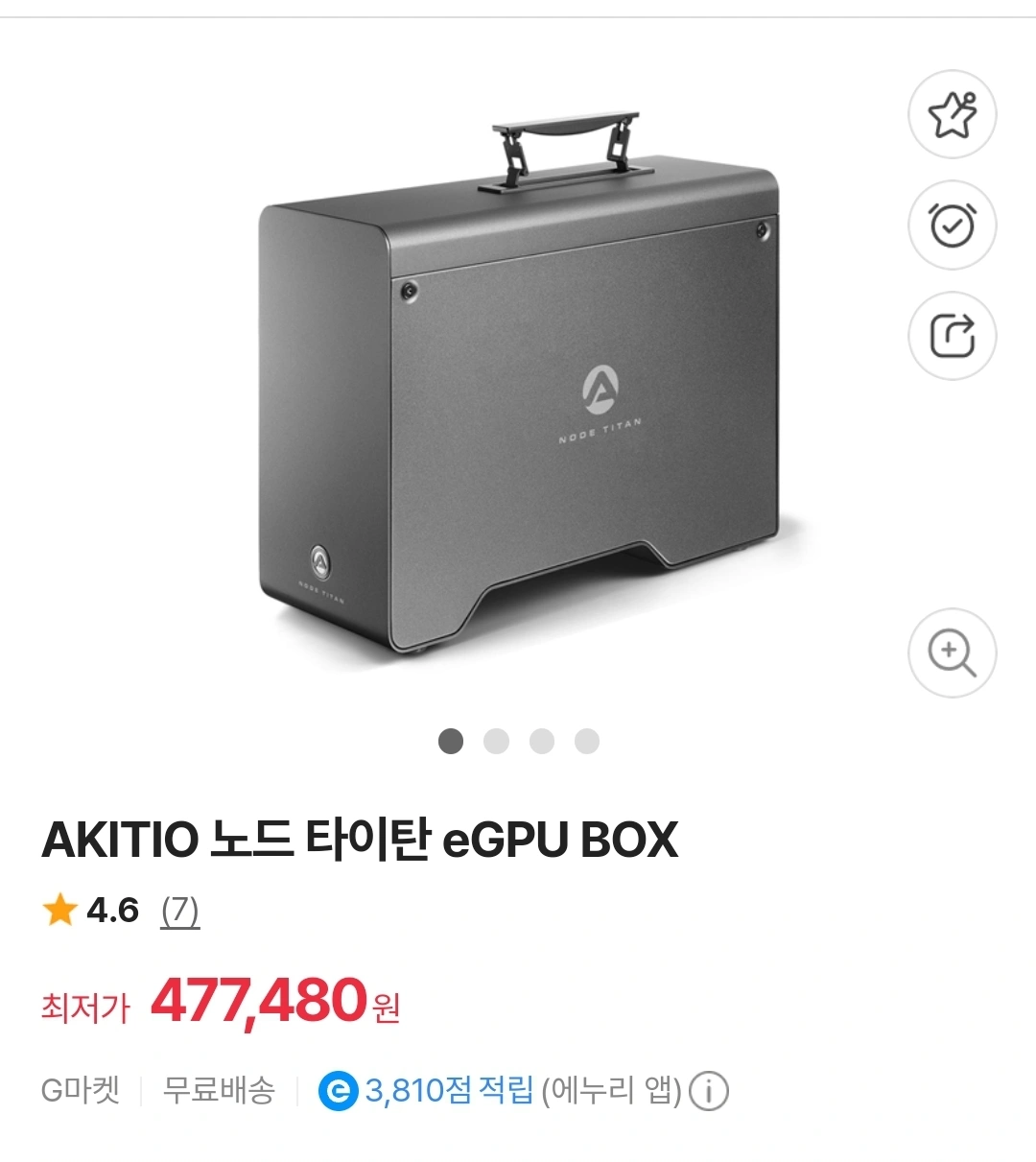Select the fourth carousel dot
This screenshot has height=1162, width=1036.
click(586, 741)
